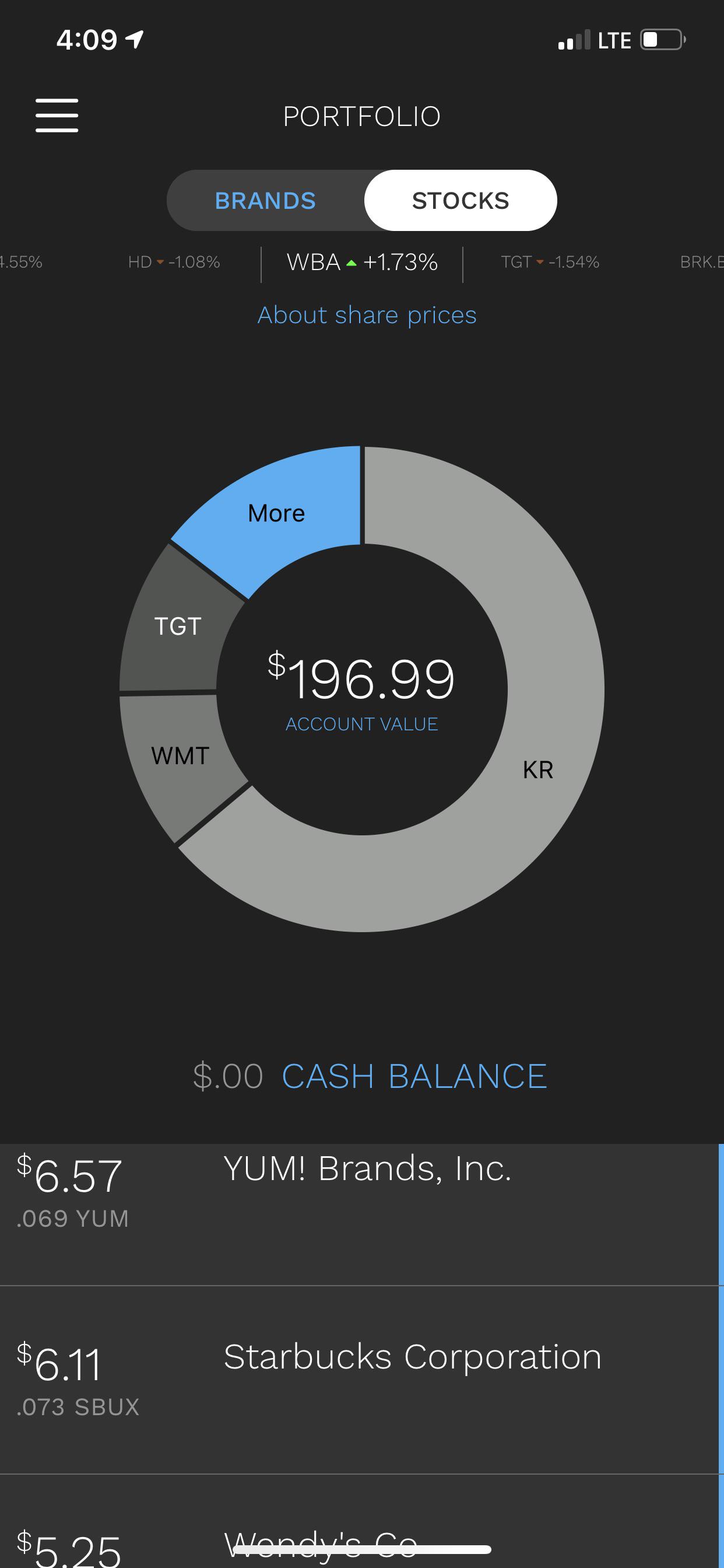Image resolution: width=724 pixels, height=1568 pixels.
Task: Tap the TGT segment of the donut
Action: point(177,626)
